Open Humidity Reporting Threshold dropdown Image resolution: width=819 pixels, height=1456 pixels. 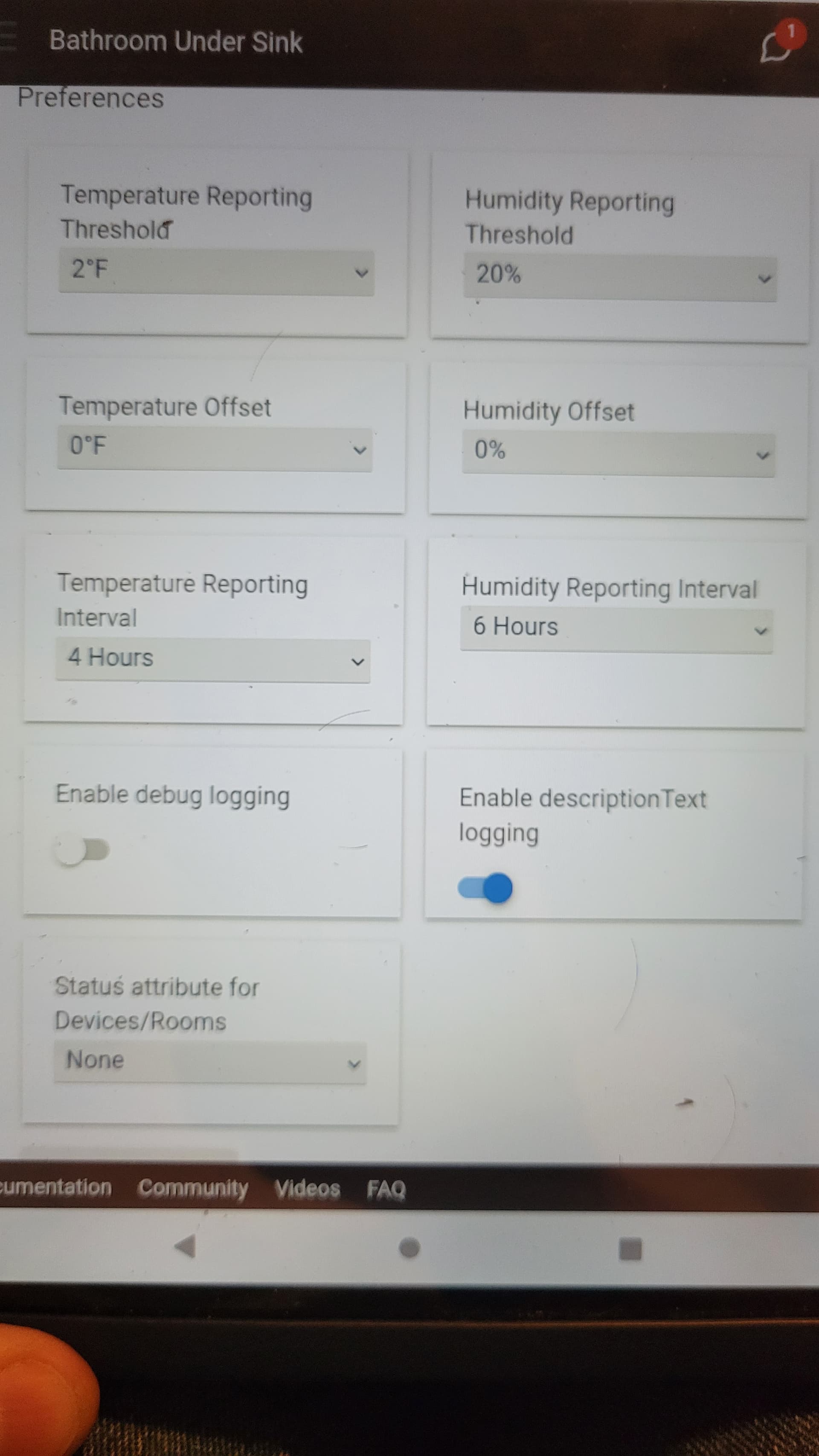click(x=619, y=278)
